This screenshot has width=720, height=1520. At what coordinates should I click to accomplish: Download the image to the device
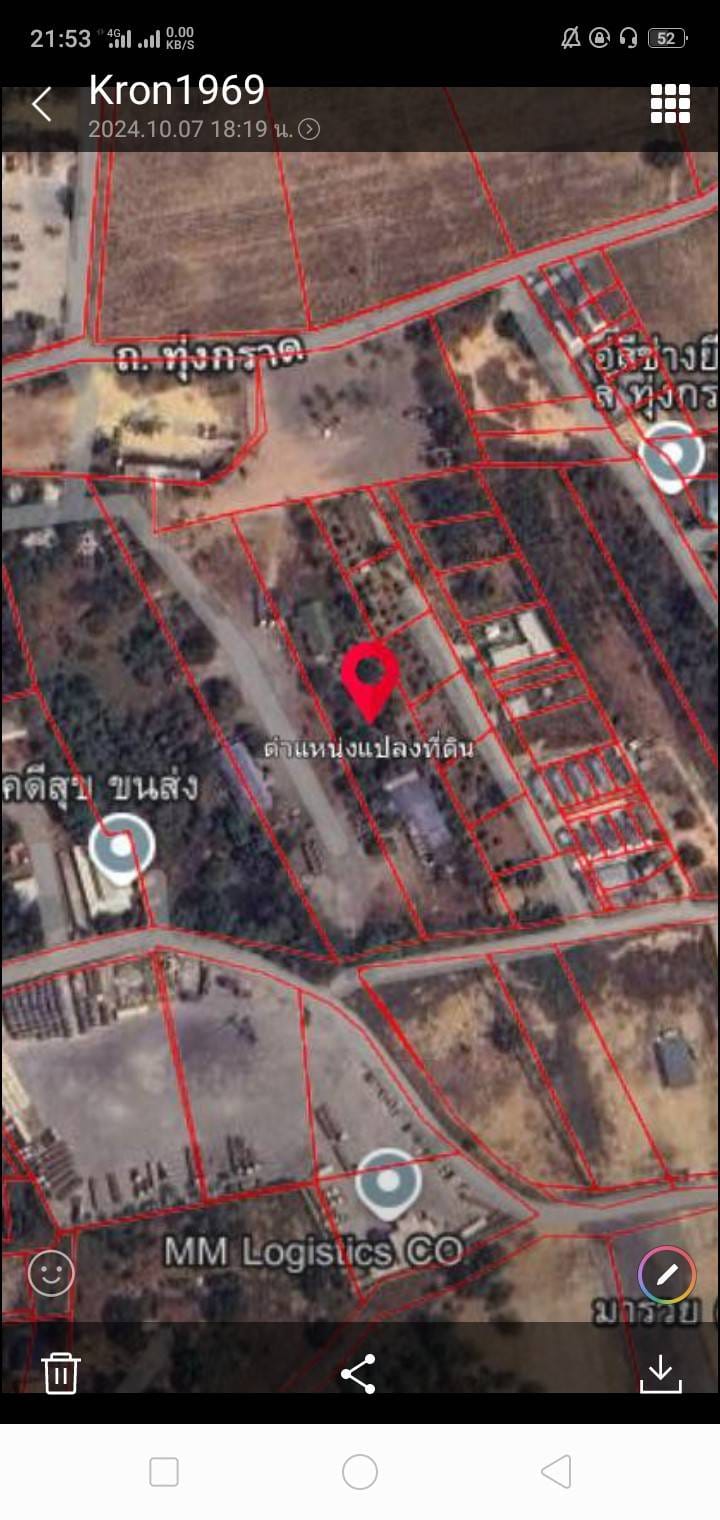[660, 1373]
